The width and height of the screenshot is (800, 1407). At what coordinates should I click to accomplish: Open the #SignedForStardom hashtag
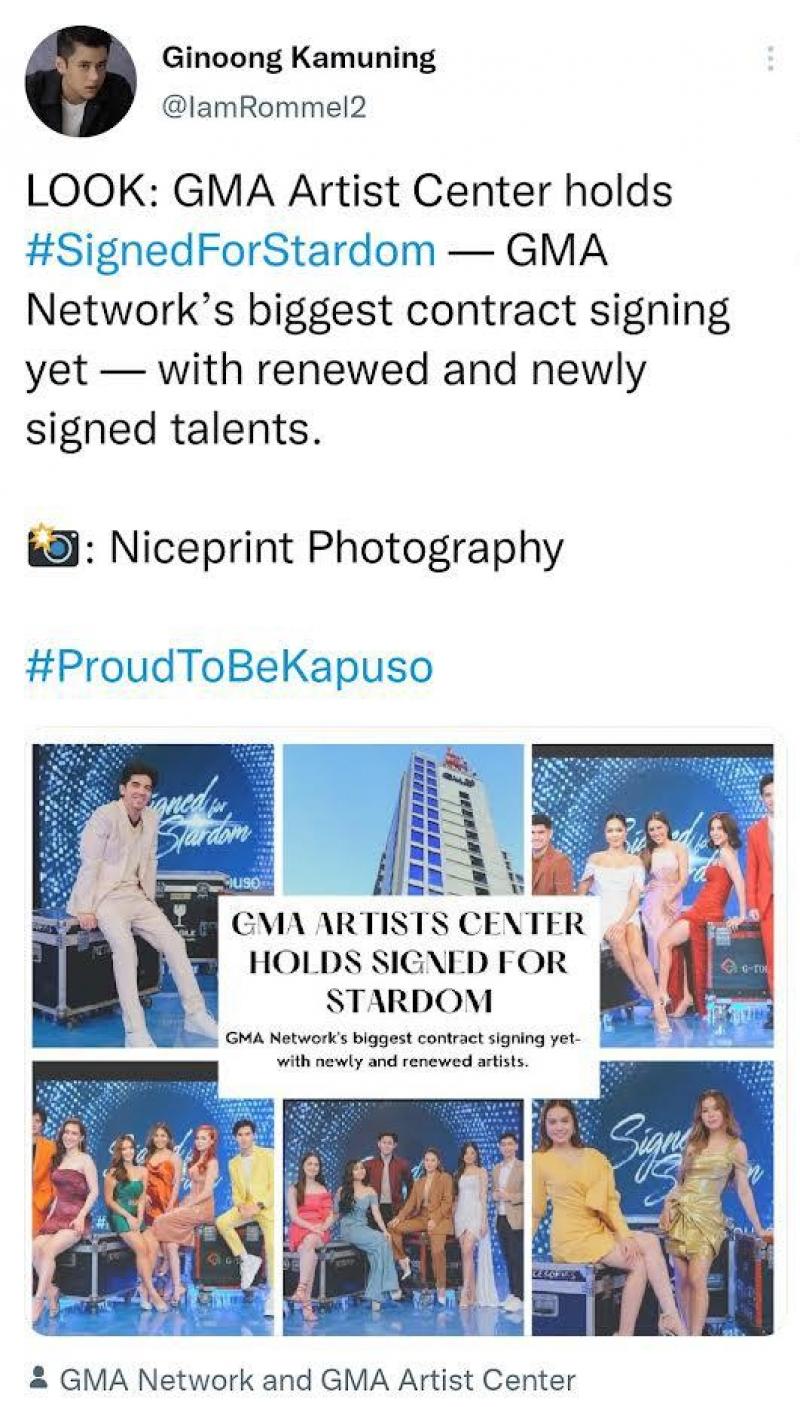point(231,250)
